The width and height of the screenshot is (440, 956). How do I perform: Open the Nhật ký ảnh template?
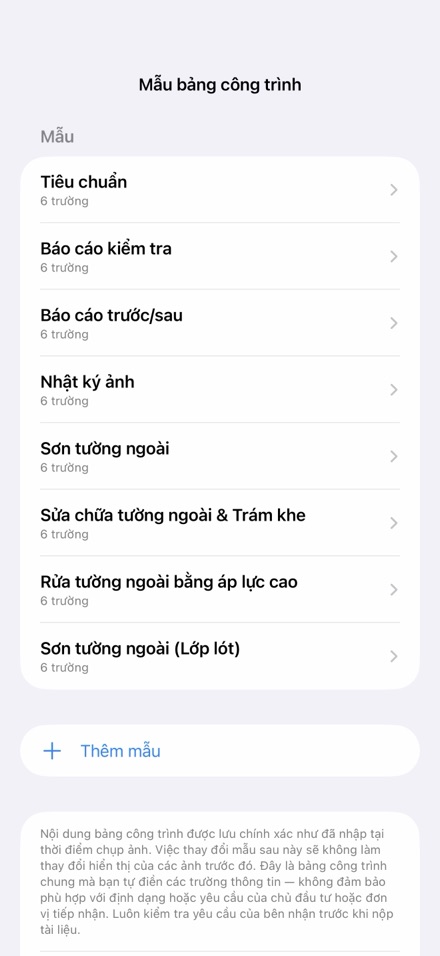pyautogui.click(x=220, y=390)
